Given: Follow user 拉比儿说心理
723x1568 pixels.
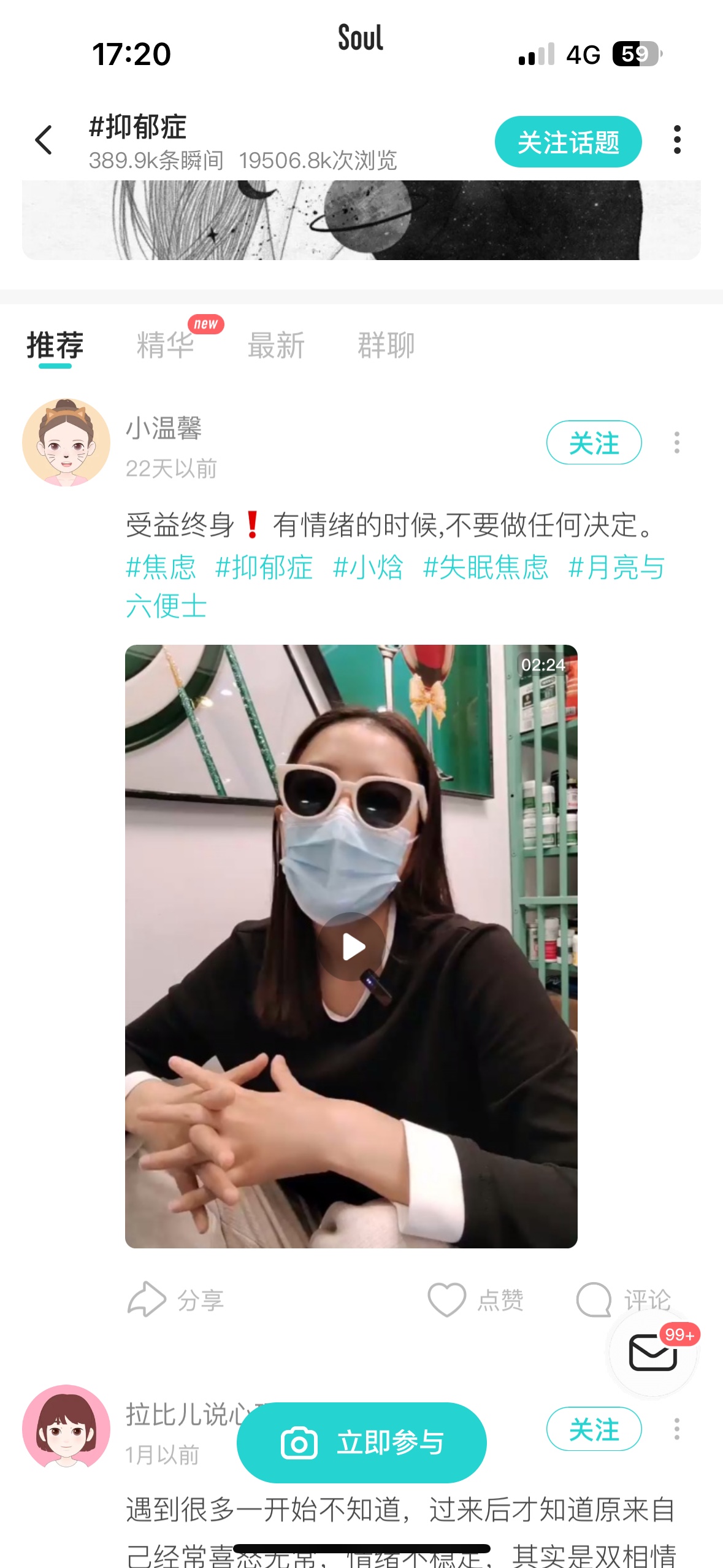Looking at the screenshot, I should tap(594, 1429).
